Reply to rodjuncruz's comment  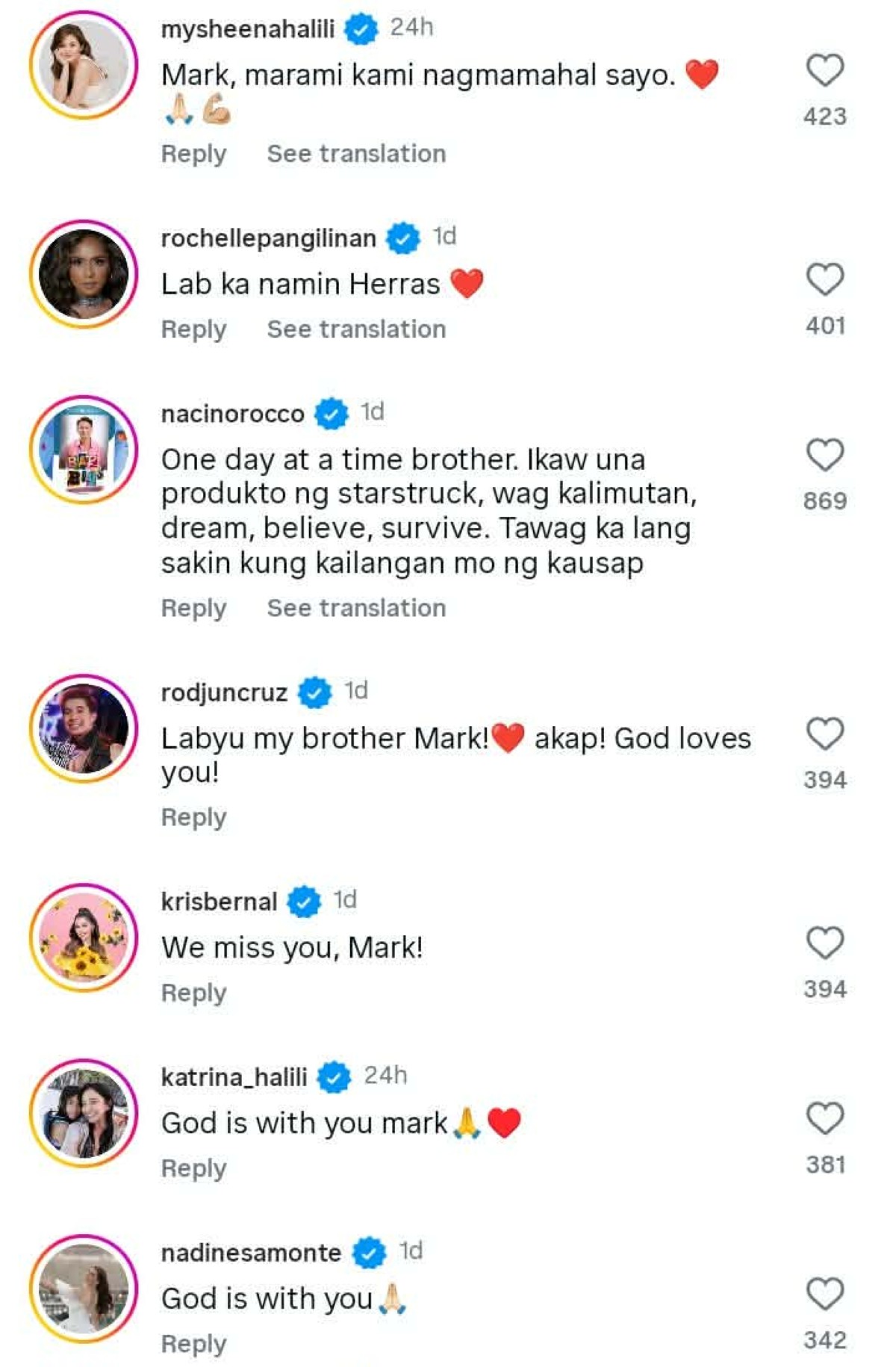pos(193,818)
